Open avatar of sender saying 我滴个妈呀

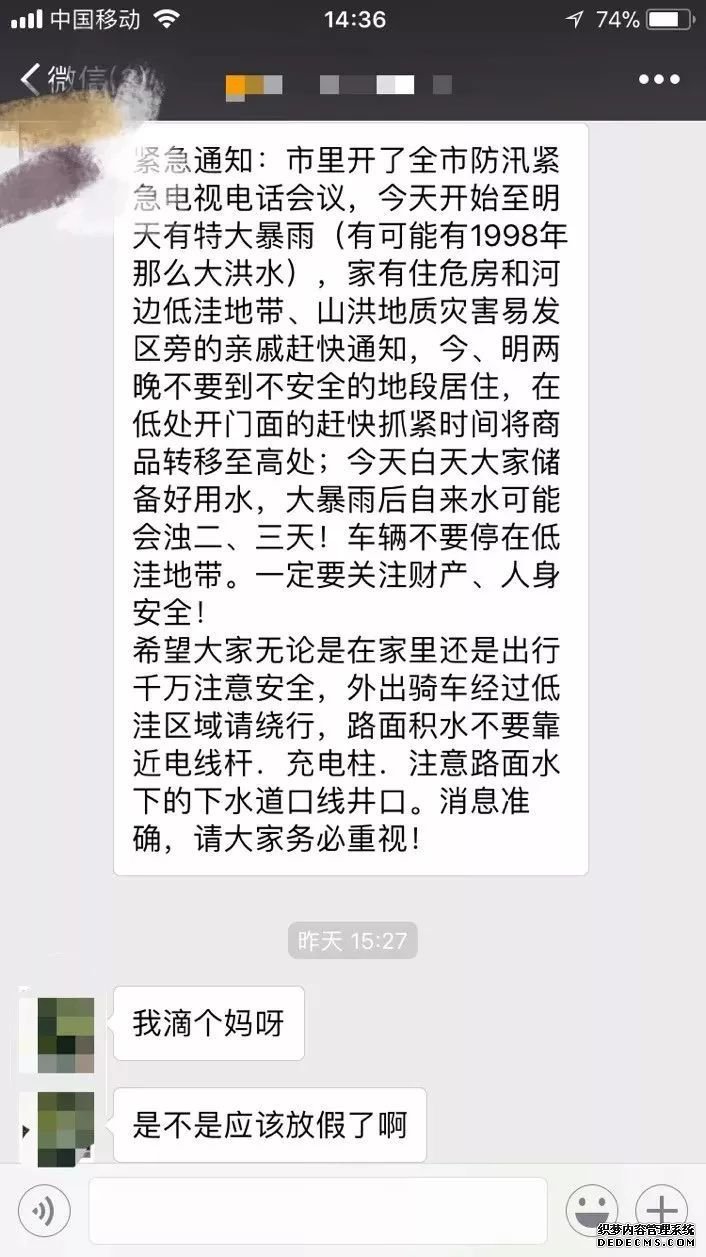coord(66,1035)
